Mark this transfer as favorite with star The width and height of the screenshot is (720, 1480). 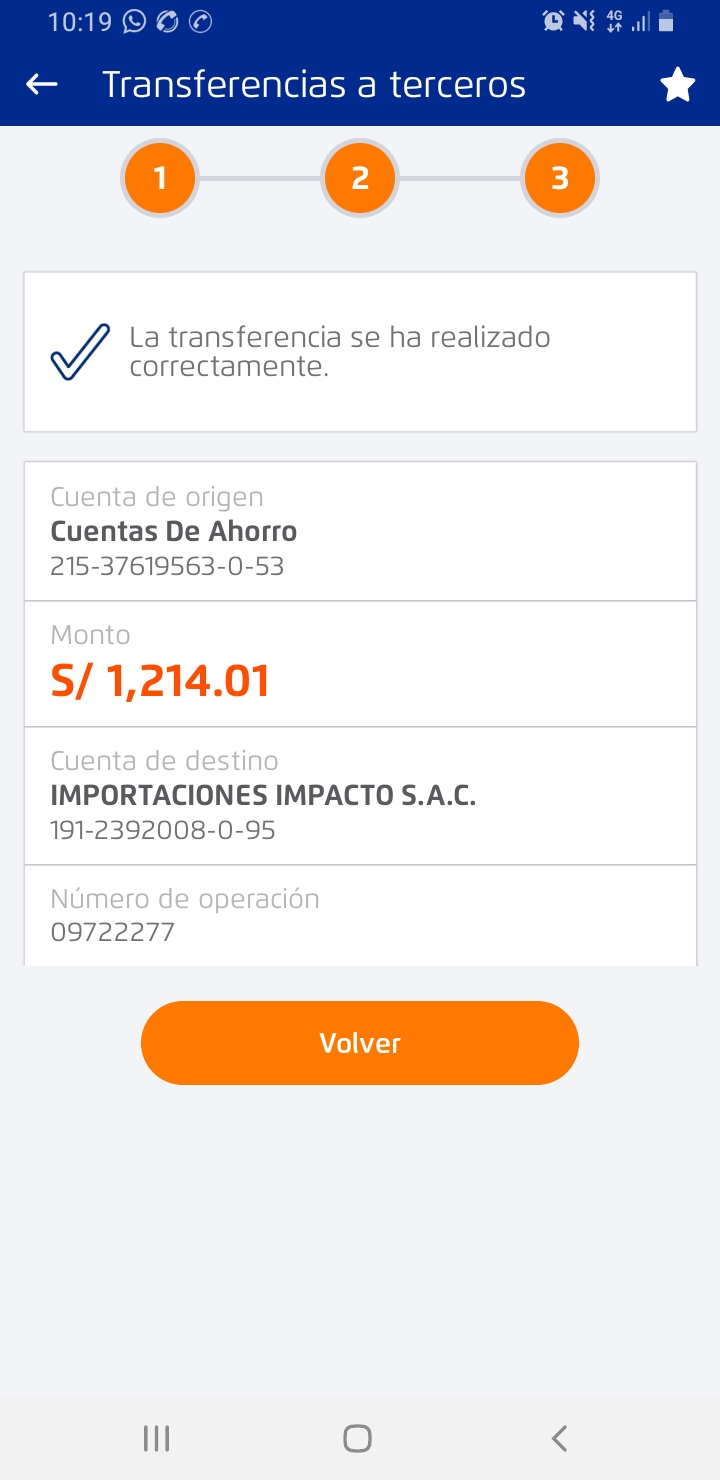pos(677,86)
